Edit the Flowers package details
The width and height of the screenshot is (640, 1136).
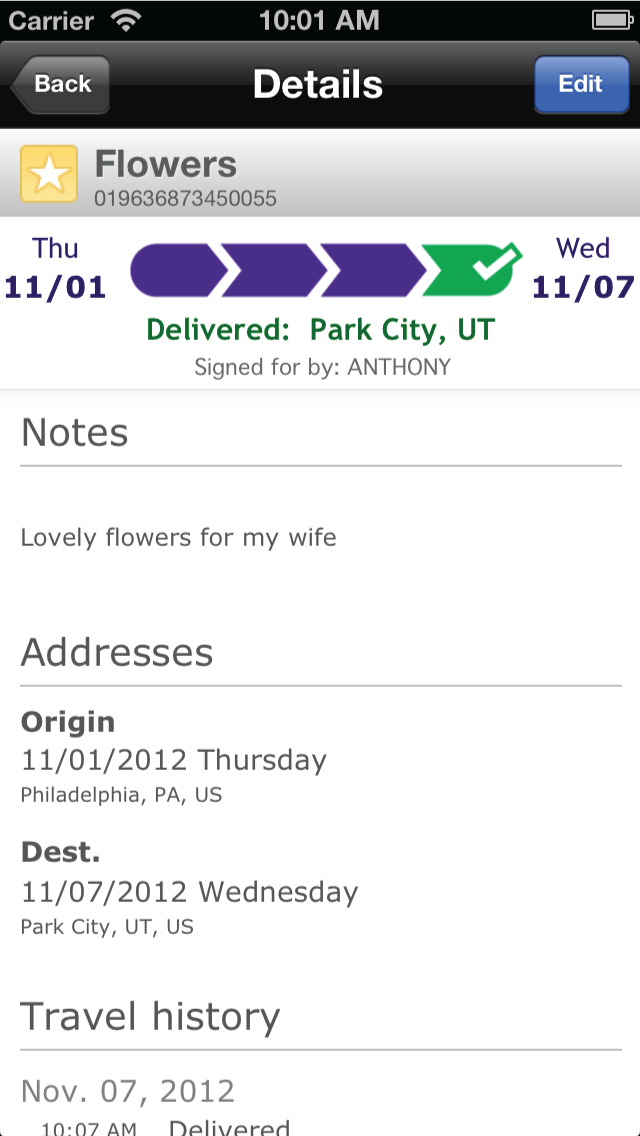click(x=580, y=84)
